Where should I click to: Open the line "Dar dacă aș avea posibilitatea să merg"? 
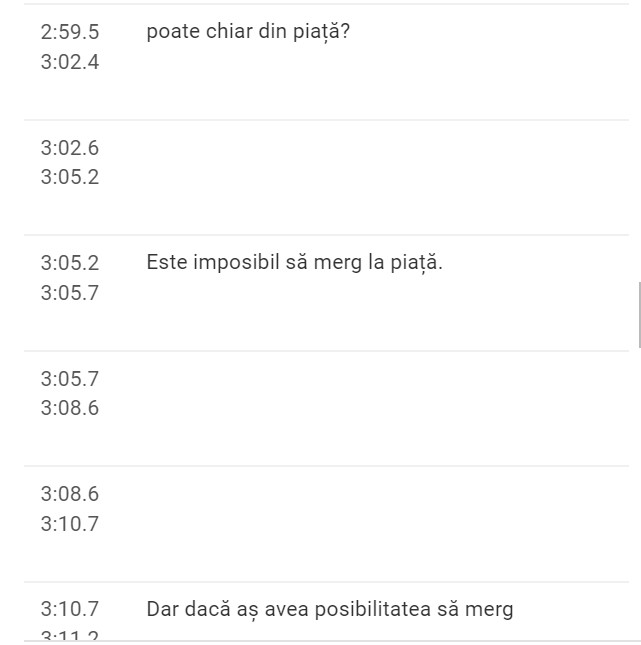point(329,609)
